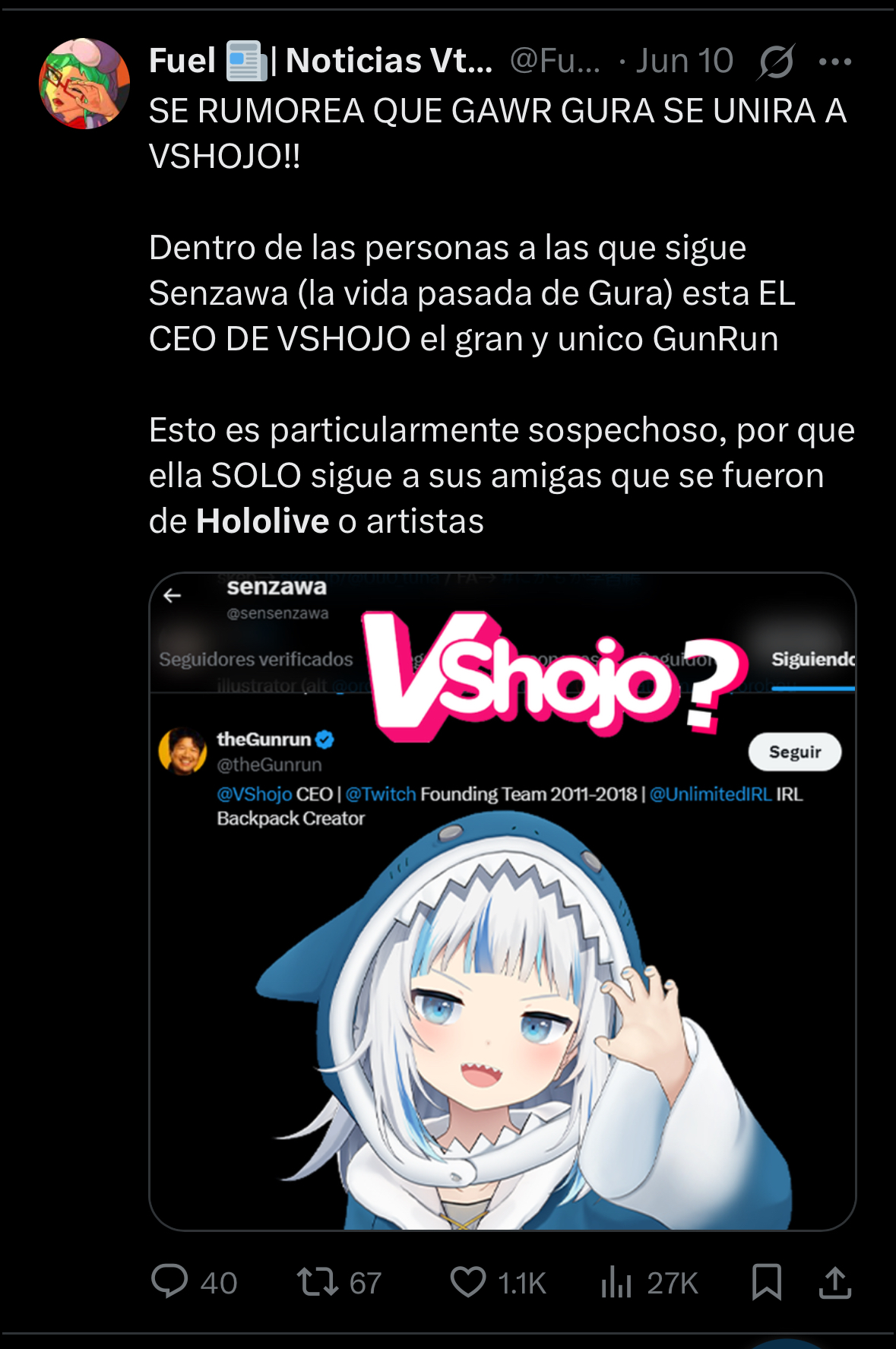Image resolution: width=896 pixels, height=1349 pixels.
Task: Open the three-dot overflow menu
Action: [x=835, y=62]
